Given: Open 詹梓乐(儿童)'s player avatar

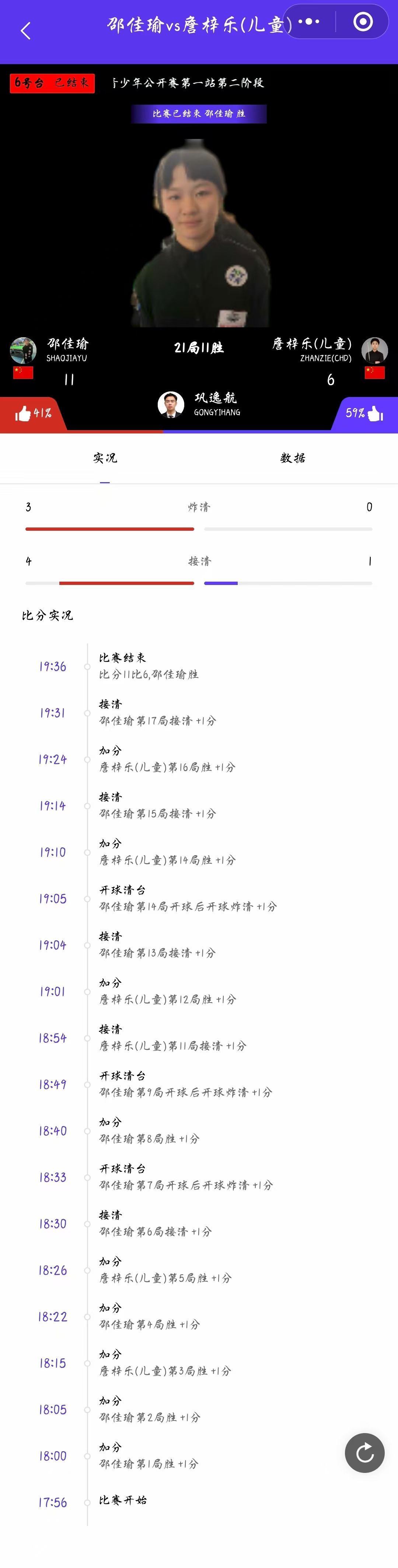Looking at the screenshot, I should point(374,351).
